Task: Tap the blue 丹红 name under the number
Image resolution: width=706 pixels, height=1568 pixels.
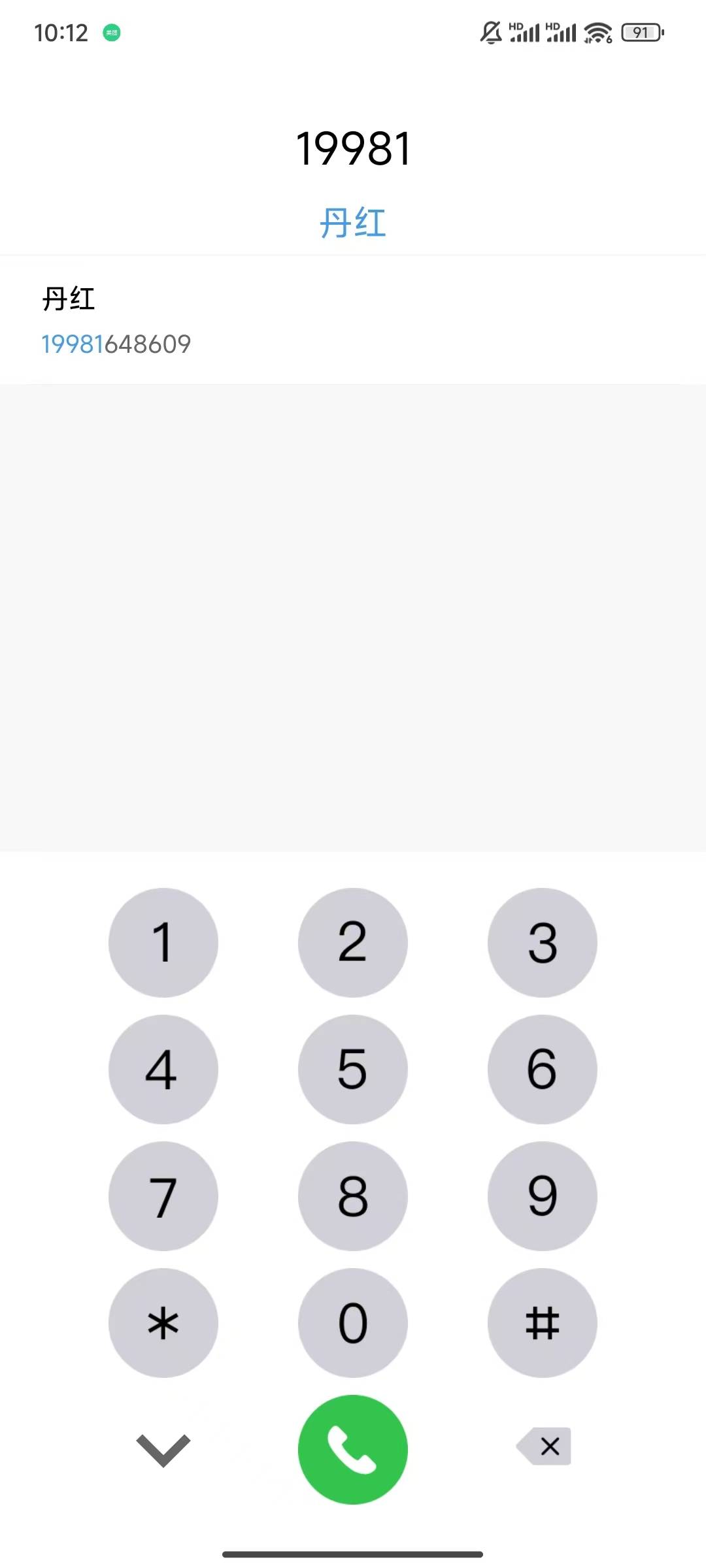Action: (353, 223)
